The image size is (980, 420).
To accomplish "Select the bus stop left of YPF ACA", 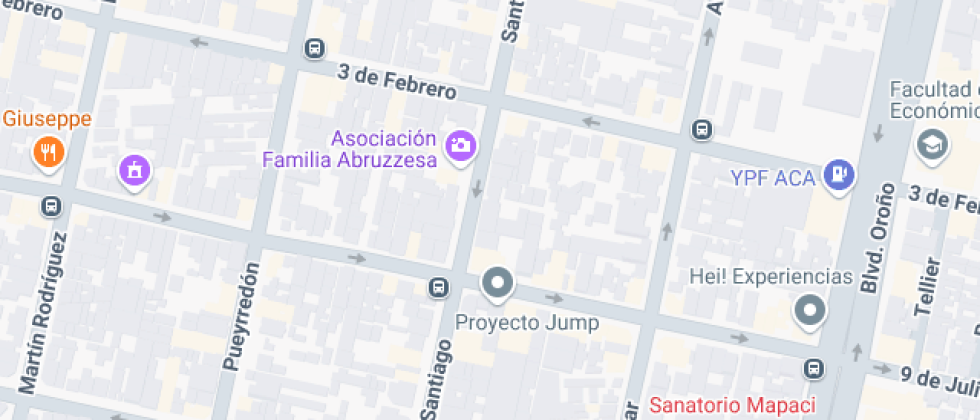I will [x=703, y=129].
